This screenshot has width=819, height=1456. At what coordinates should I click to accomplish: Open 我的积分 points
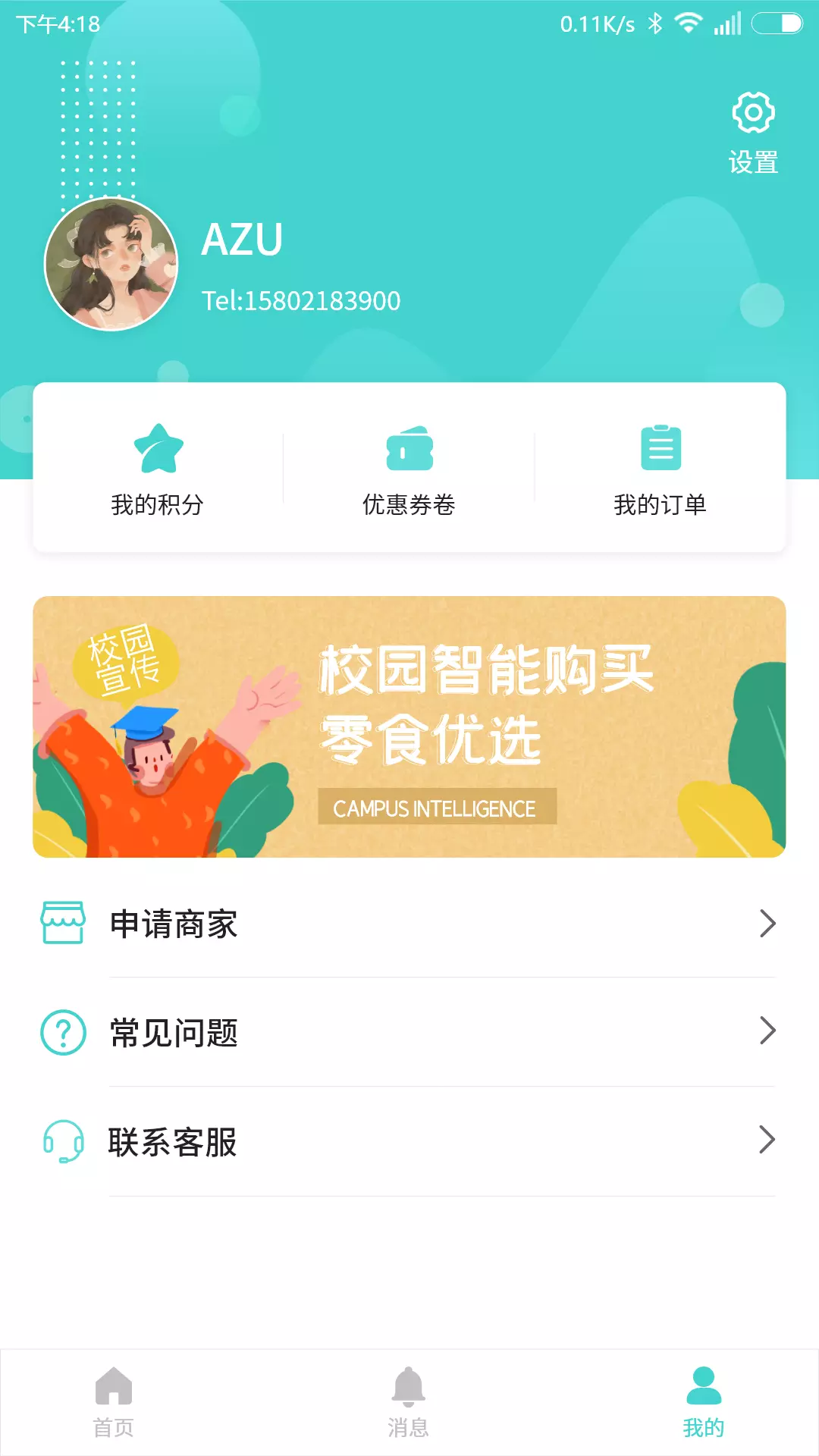point(158,469)
